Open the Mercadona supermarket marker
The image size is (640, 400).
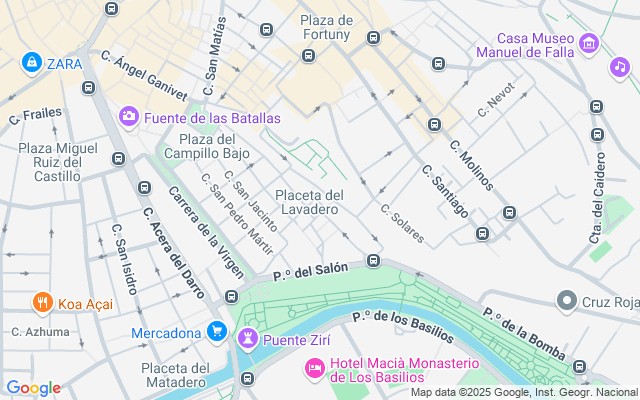pos(217,331)
